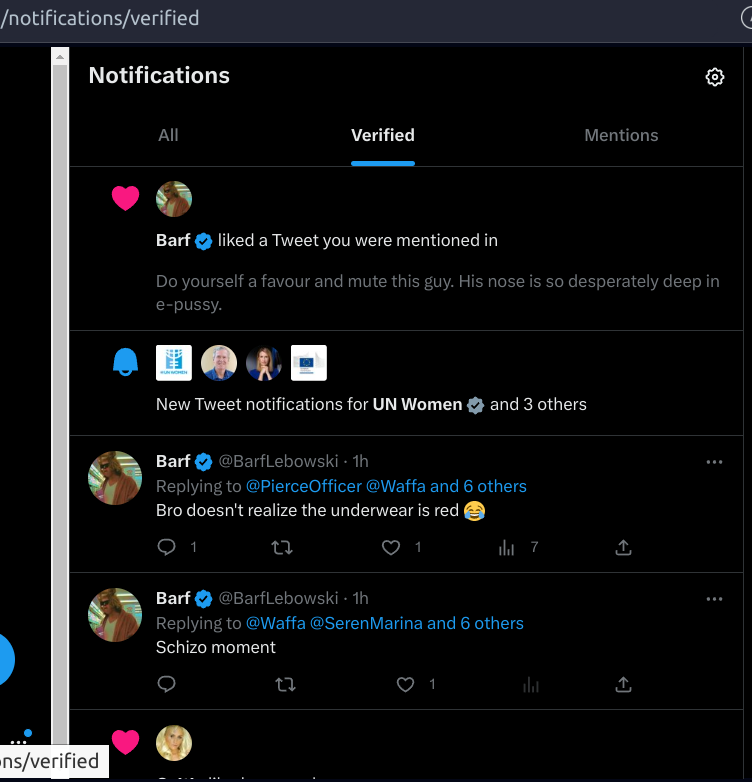Open the @PierceOfficer mention link

(x=303, y=486)
